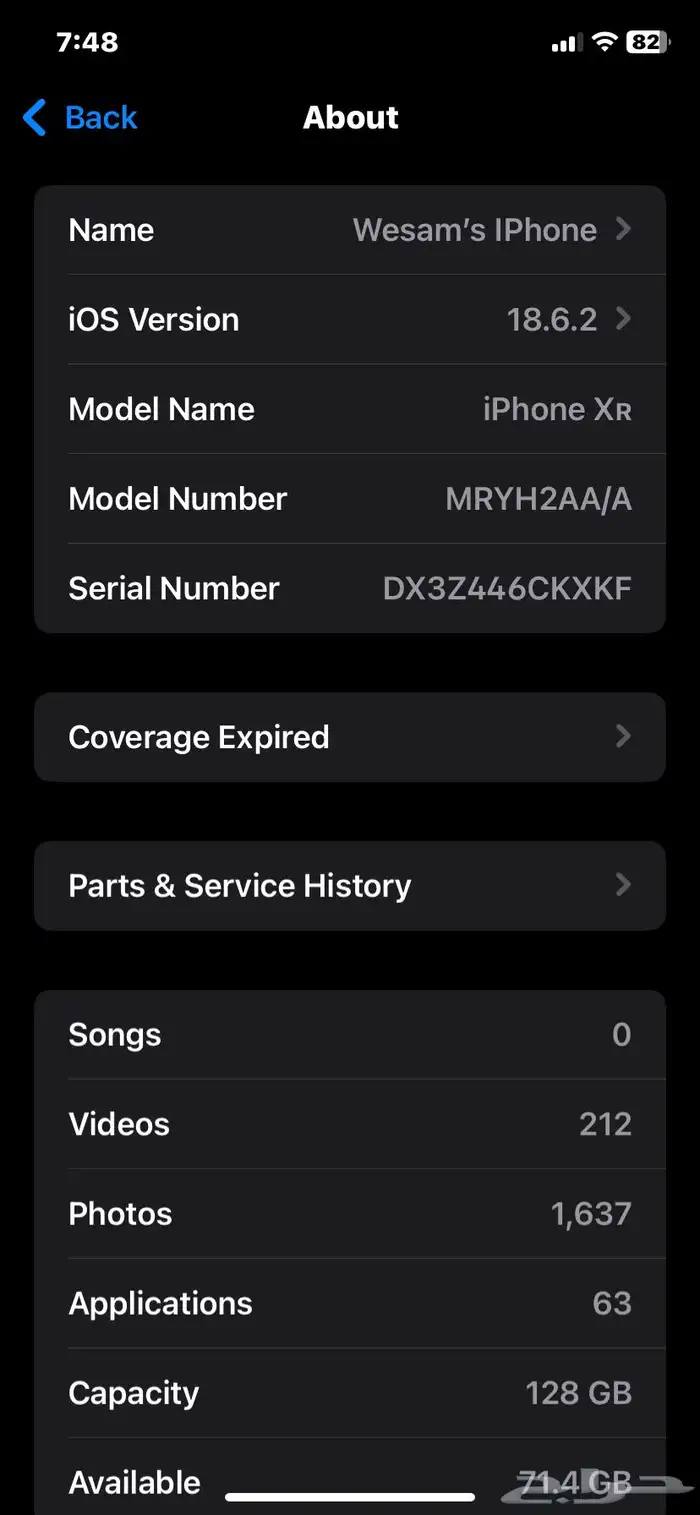View Coverage Expired details
700x1515 pixels.
(350, 737)
